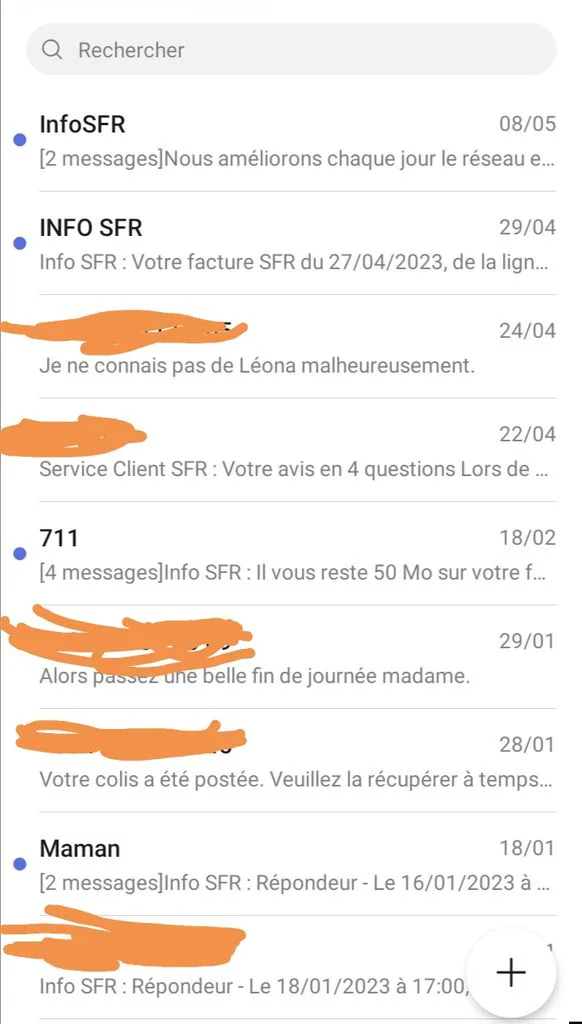Open the Service Client SFR survey thread
The height and width of the screenshot is (1024, 582).
[x=291, y=450]
